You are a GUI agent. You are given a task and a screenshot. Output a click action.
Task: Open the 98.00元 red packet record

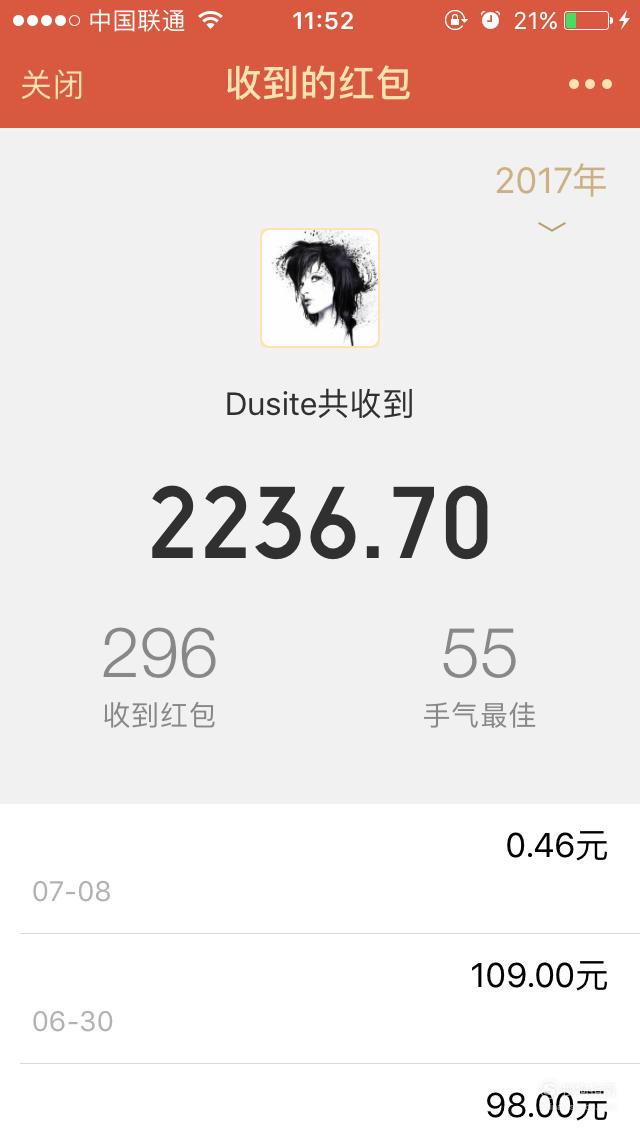pos(320,1100)
